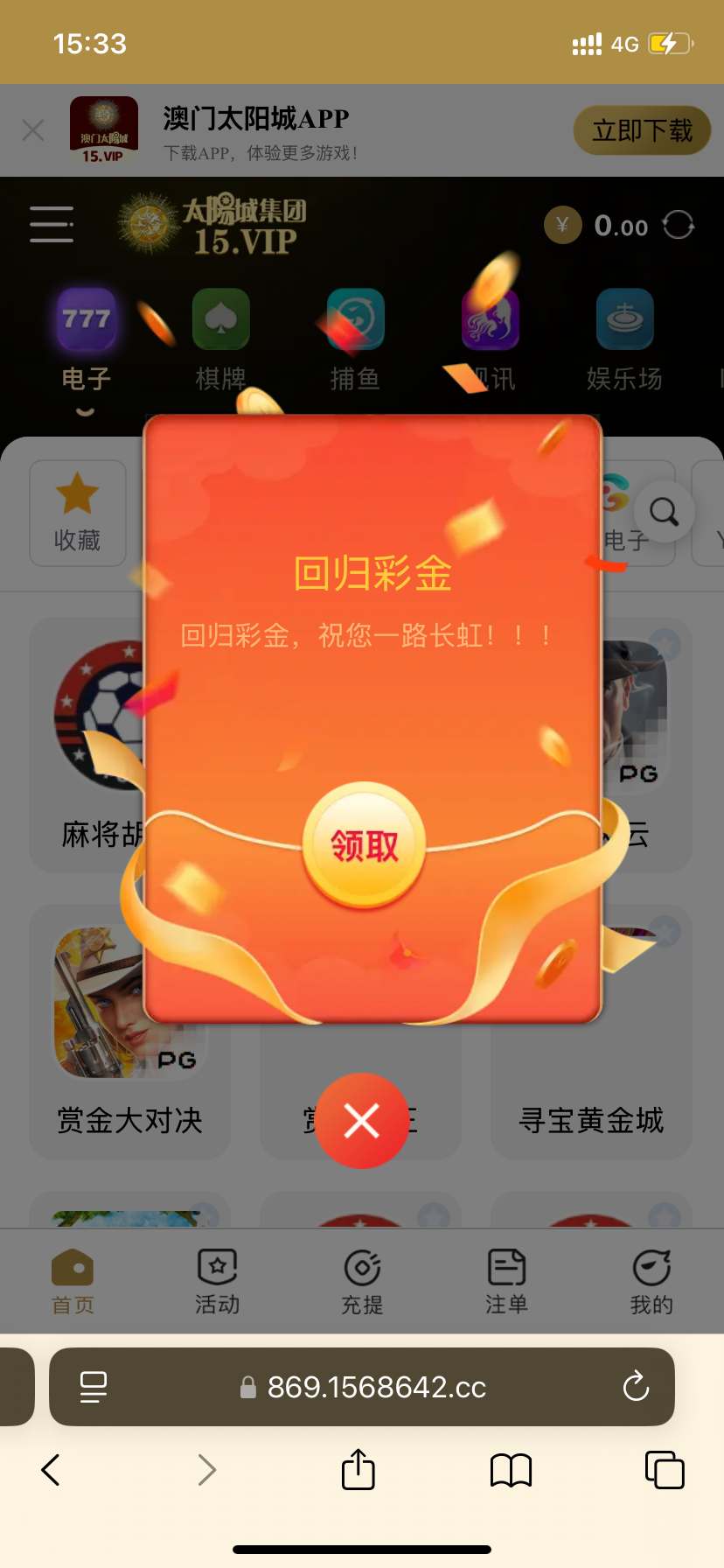Switch to the 注单 tab

pos(506,1282)
